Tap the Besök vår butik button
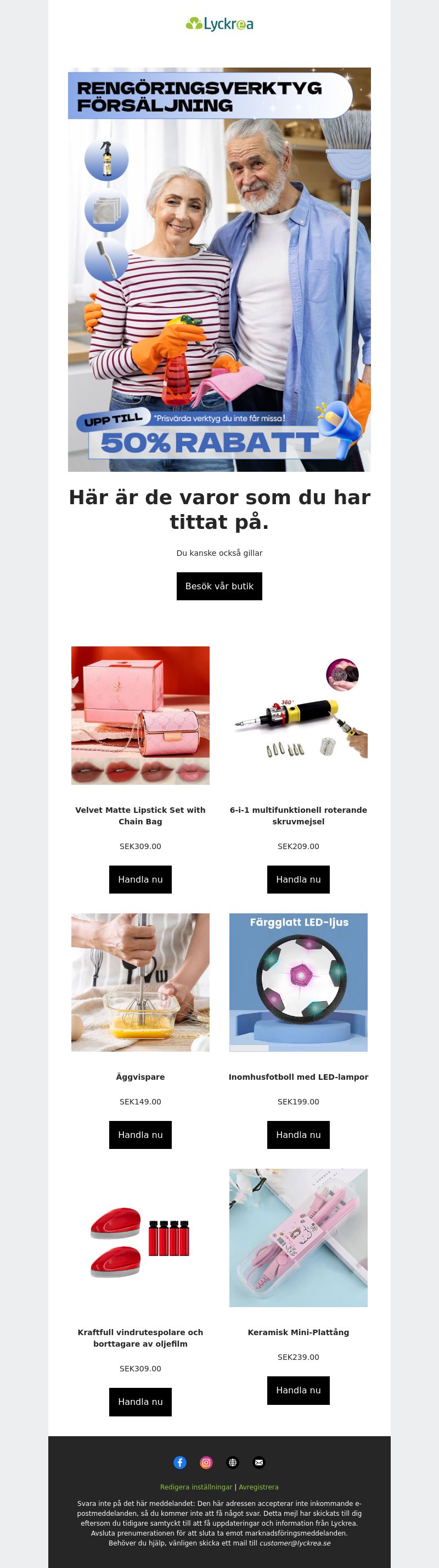The height and width of the screenshot is (1568, 439). click(219, 585)
